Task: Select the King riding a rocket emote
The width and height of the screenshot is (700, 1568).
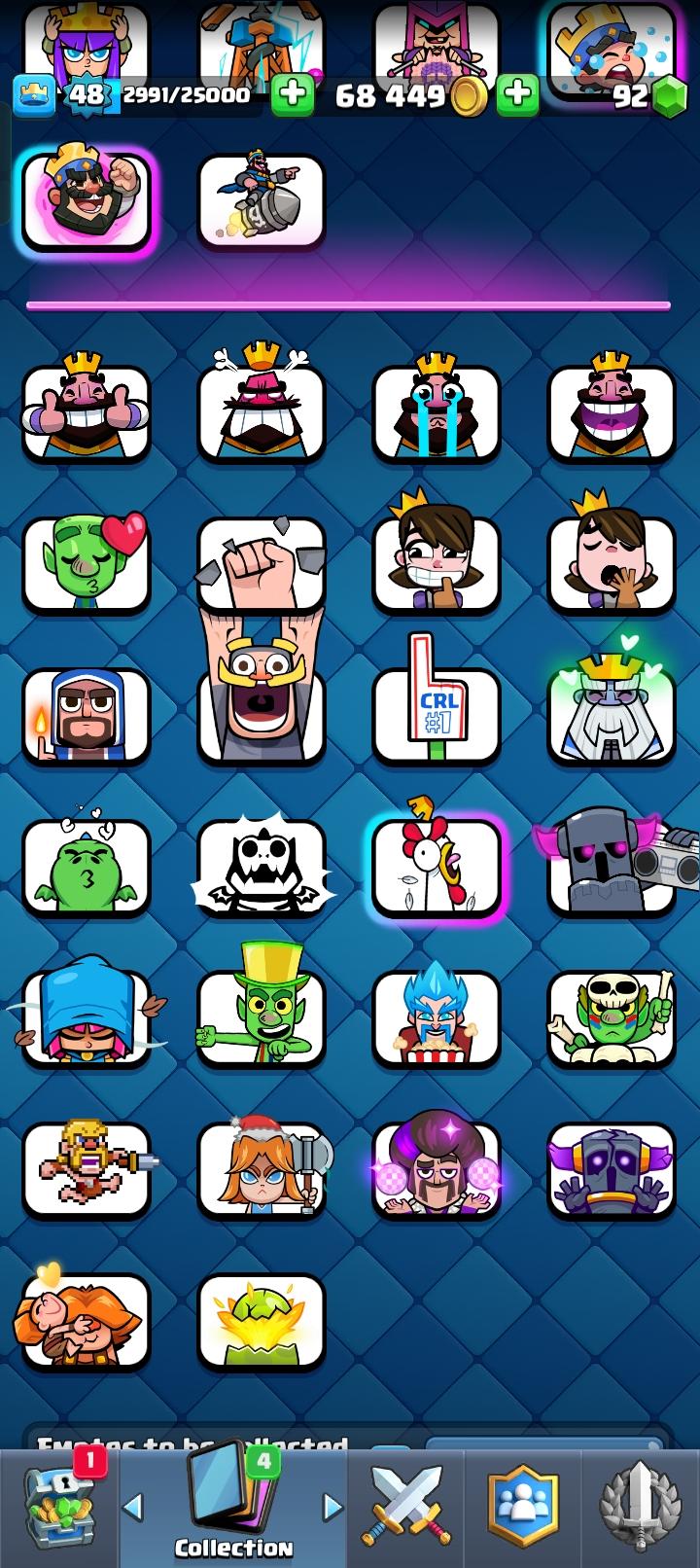Action: pyautogui.click(x=262, y=200)
